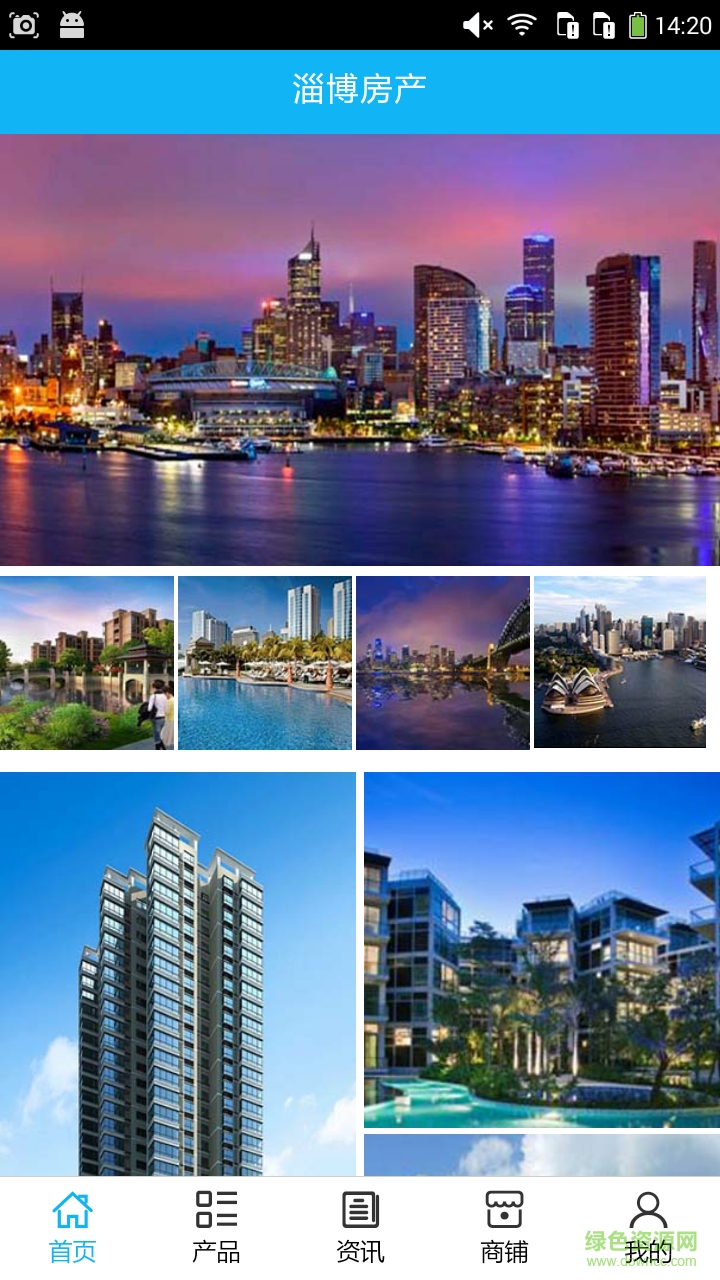This screenshot has width=720, height=1280.
Task: Open the 资讯 tab
Action: (x=360, y=1228)
